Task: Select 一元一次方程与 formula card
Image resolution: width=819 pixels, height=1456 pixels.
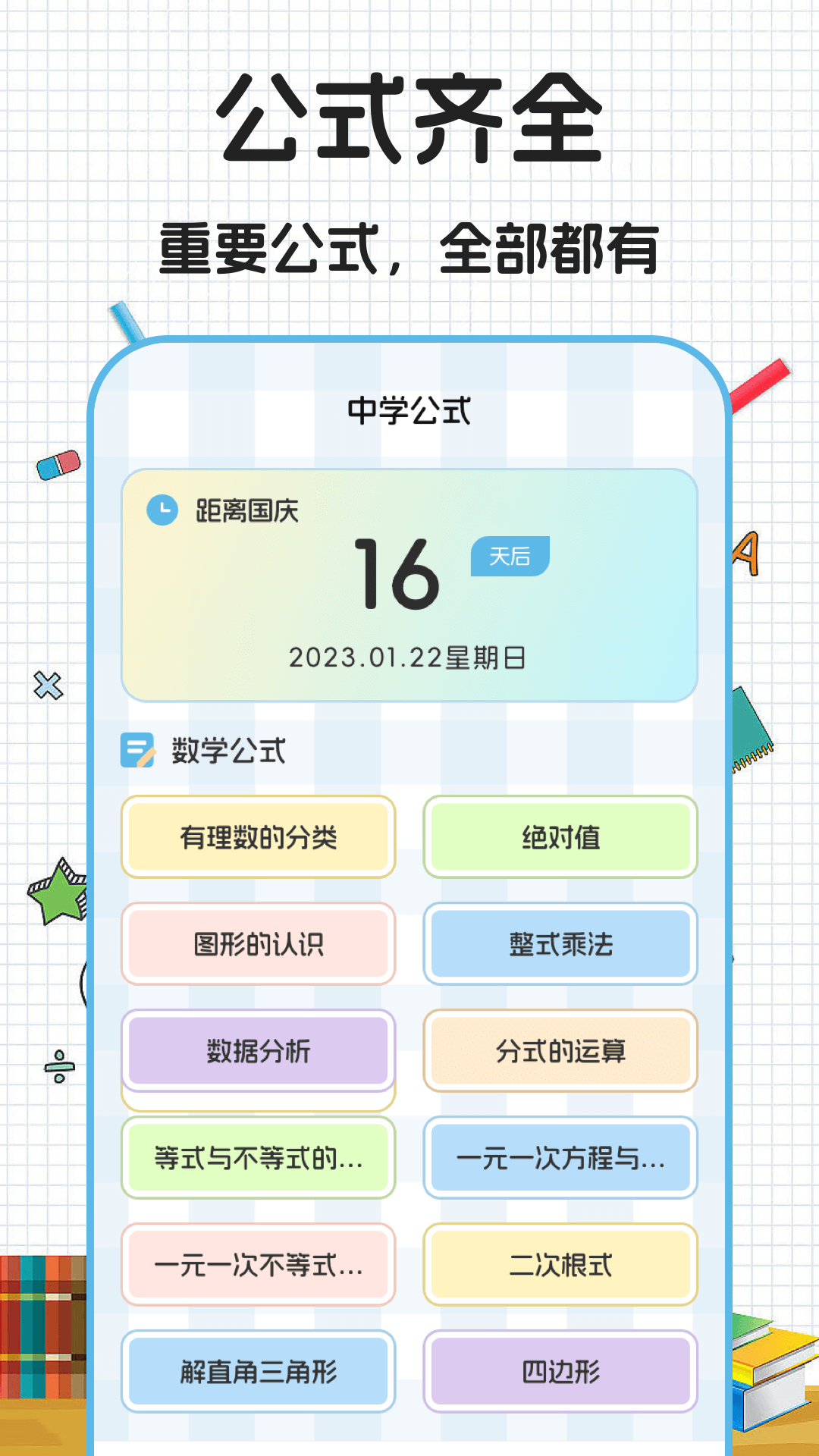Action: tap(560, 1159)
